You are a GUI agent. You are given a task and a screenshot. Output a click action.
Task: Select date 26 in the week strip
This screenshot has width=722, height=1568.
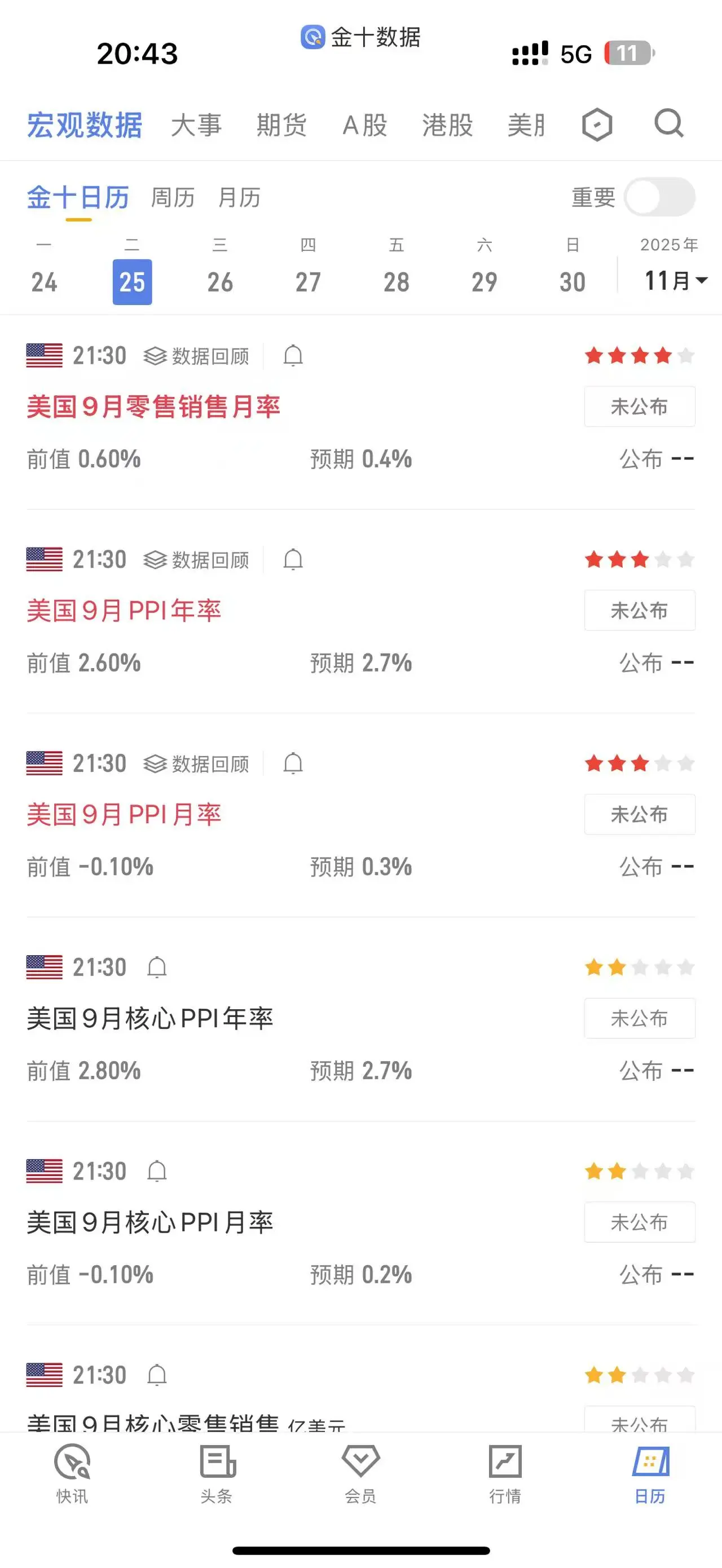[x=220, y=281]
